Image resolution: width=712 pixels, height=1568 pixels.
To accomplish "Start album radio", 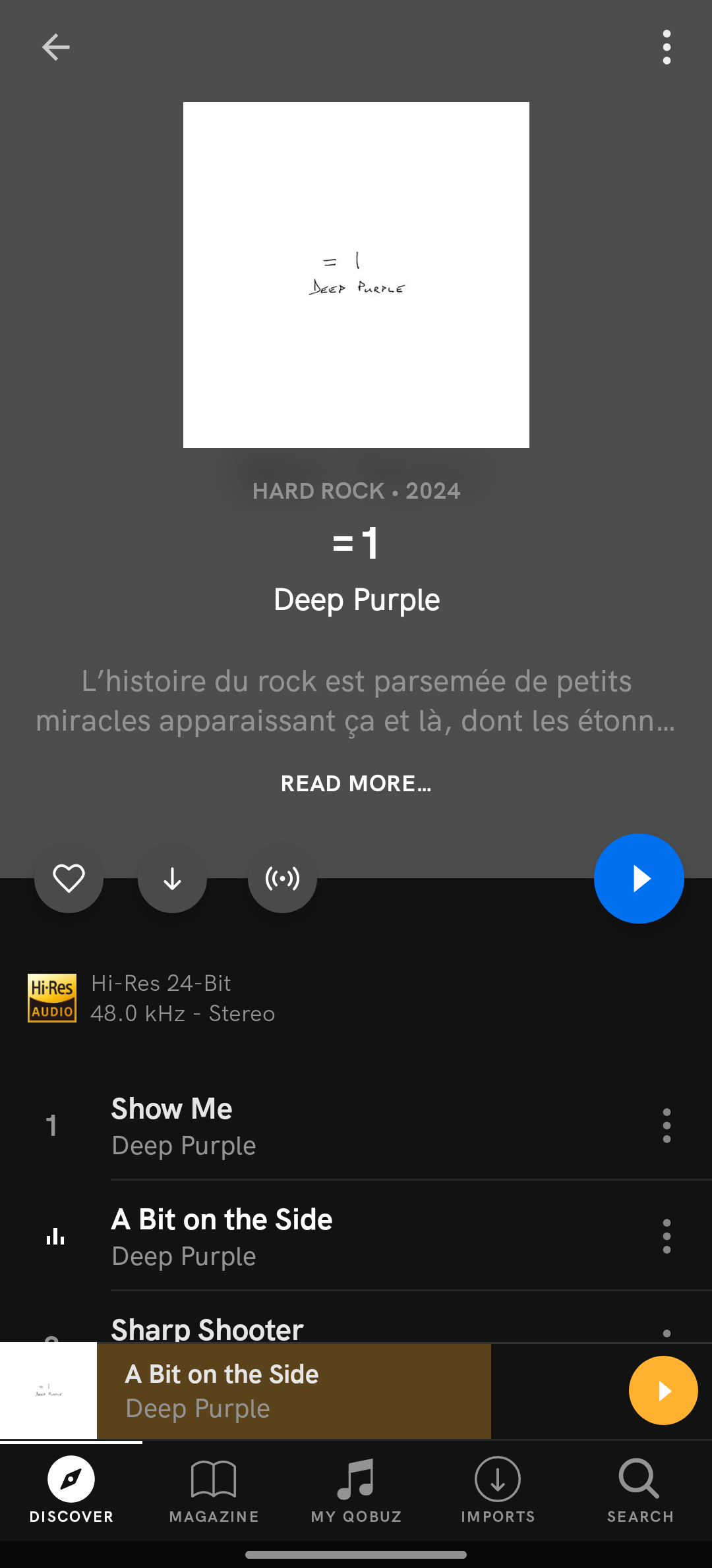I will tap(282, 878).
